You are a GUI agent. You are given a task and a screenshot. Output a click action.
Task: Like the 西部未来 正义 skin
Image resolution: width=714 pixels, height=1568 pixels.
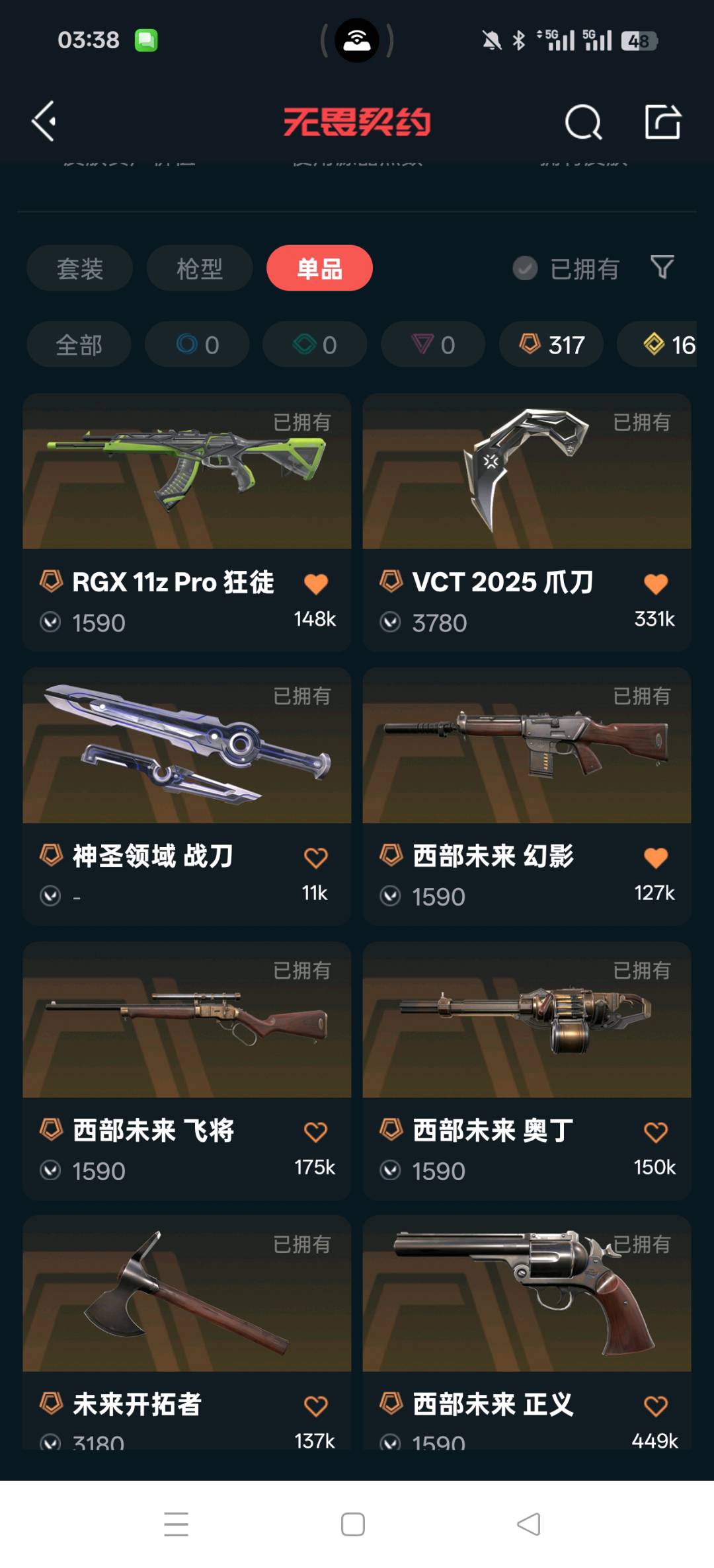[655, 1405]
